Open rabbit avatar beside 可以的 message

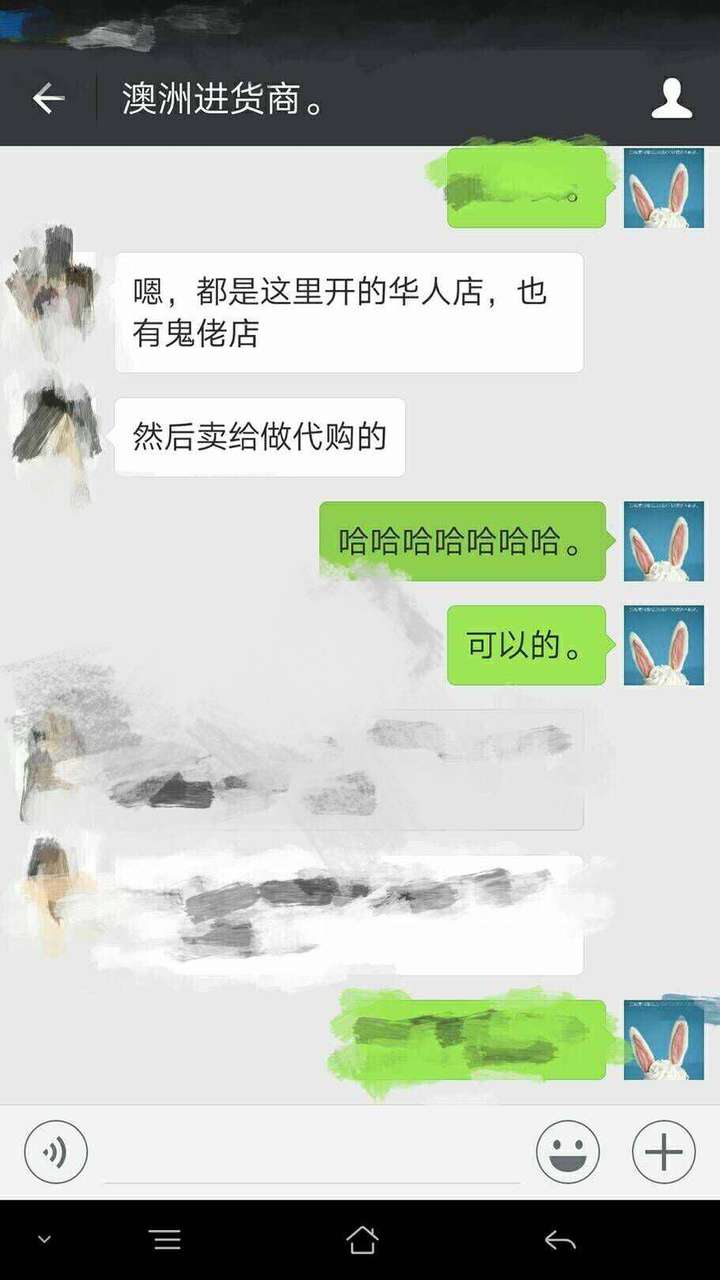(663, 645)
